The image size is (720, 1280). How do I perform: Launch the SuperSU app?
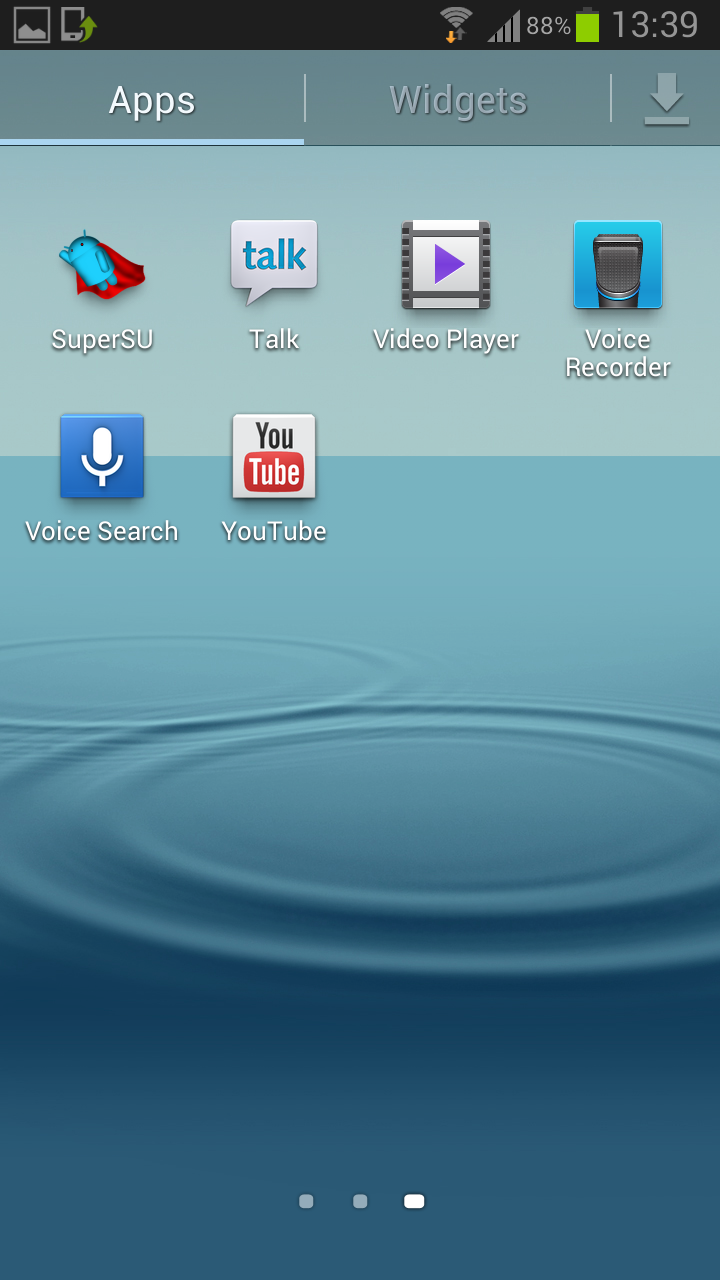click(102, 265)
